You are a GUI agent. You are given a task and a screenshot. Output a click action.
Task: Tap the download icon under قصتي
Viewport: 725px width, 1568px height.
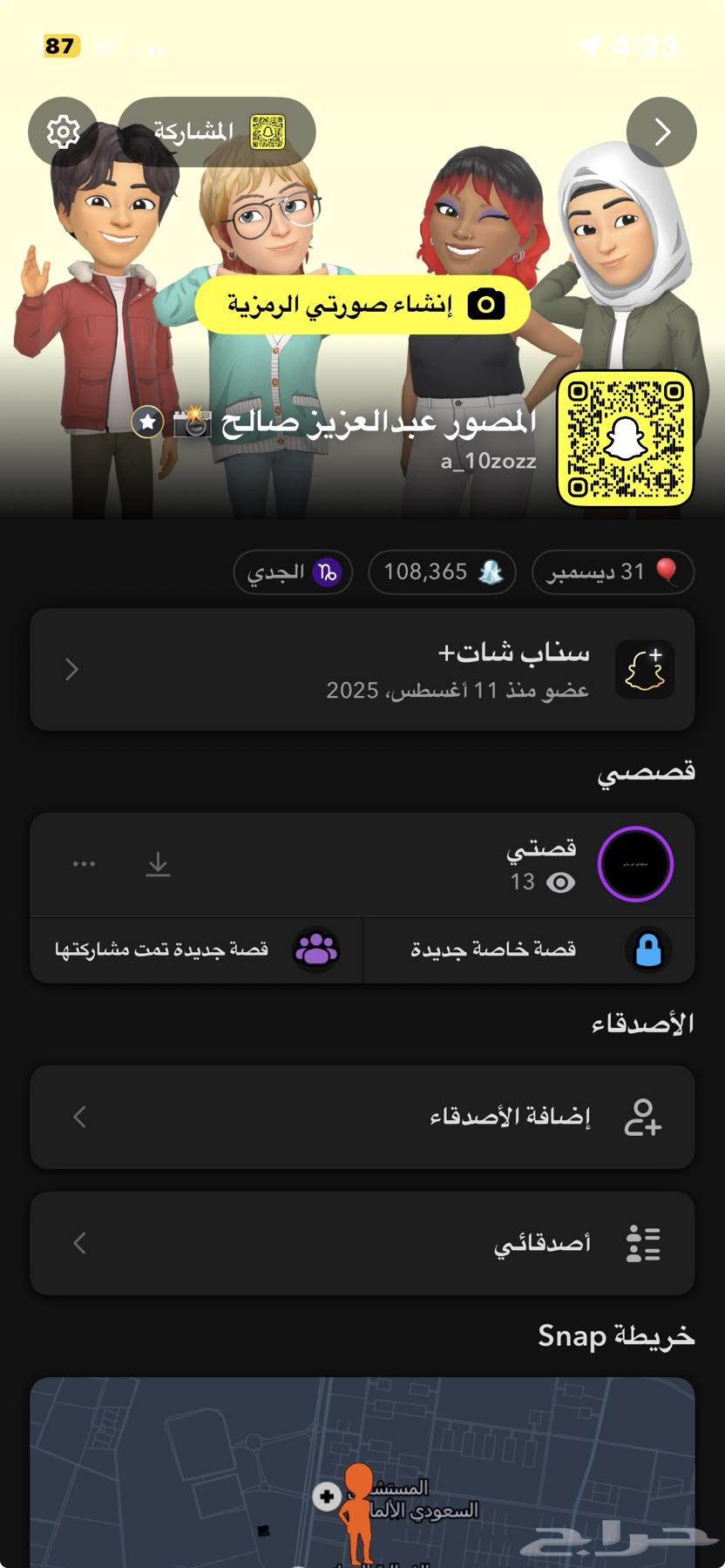tap(159, 863)
